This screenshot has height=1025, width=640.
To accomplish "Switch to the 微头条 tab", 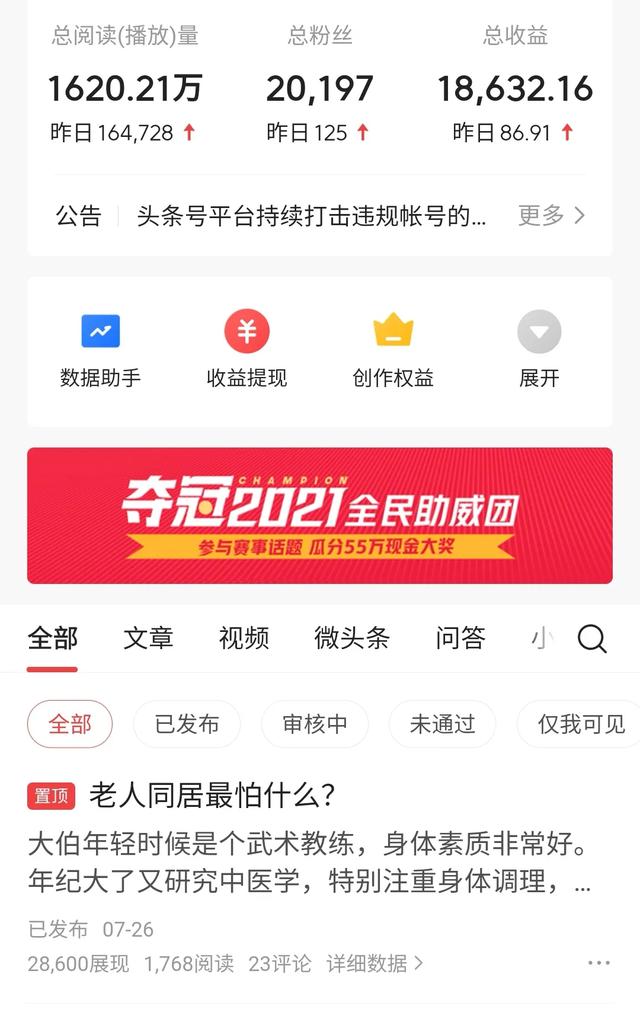I will [x=352, y=638].
